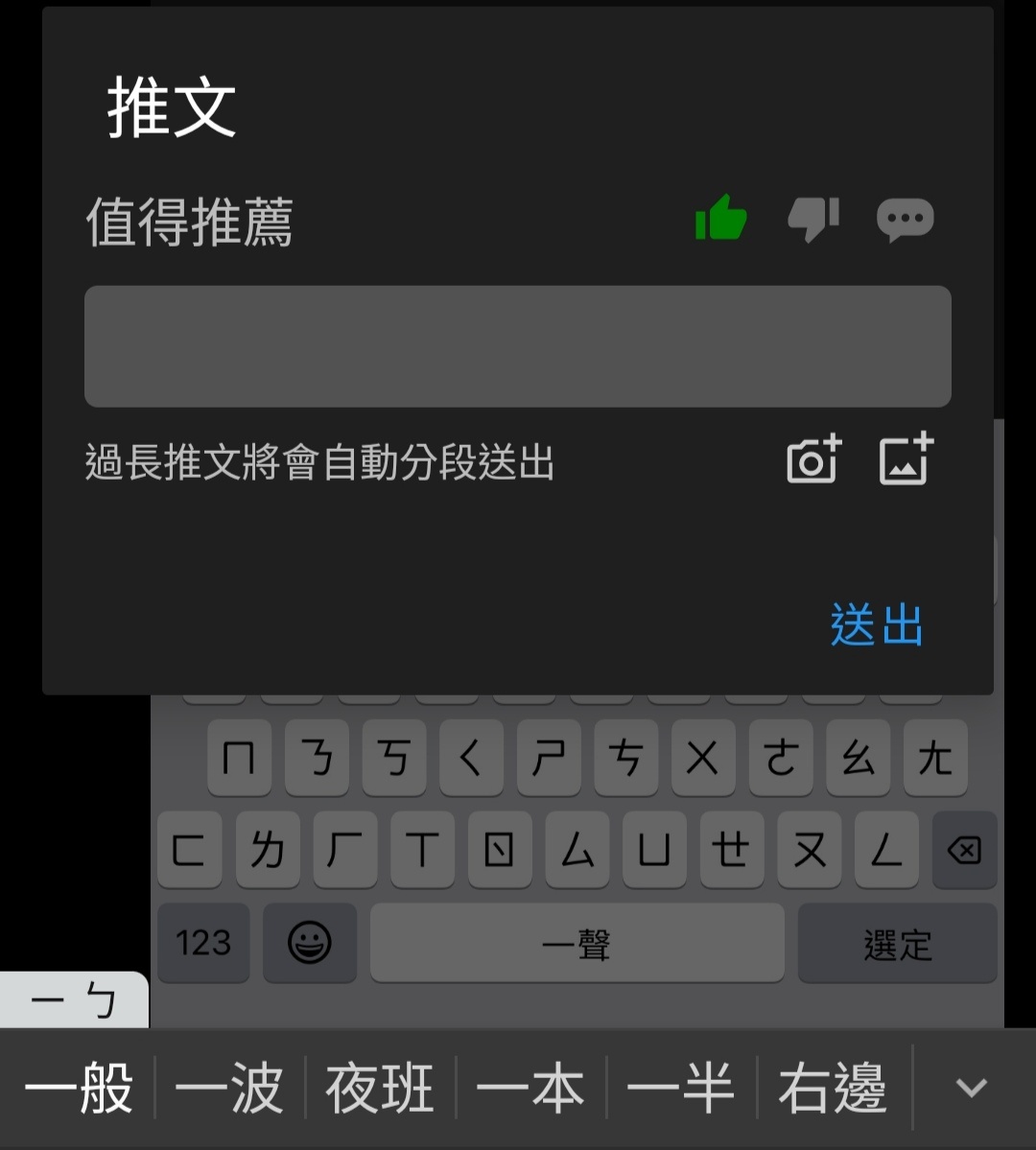Confirm input with the 選定 key
The height and width of the screenshot is (1150, 1036).
click(x=897, y=945)
